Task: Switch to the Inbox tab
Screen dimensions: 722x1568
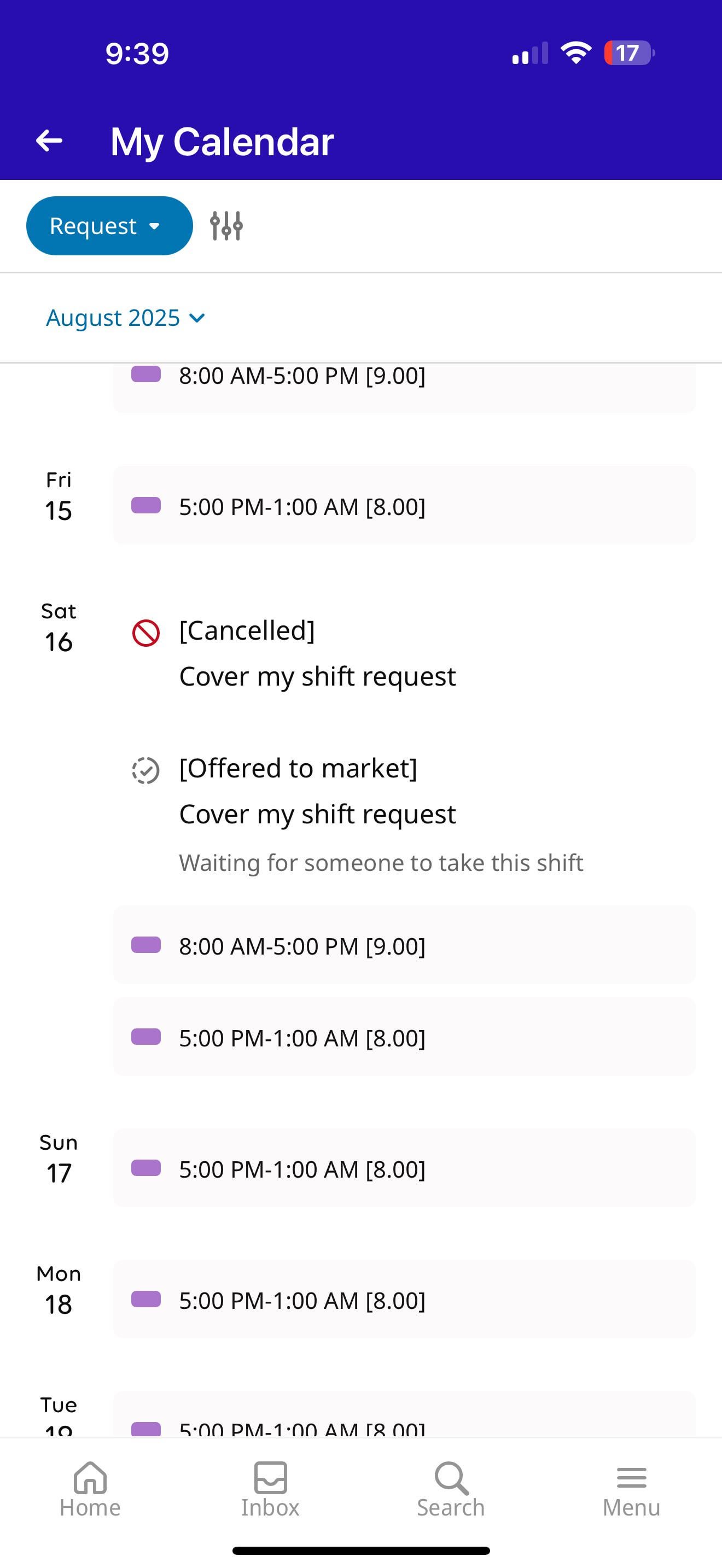Action: coord(270,1489)
